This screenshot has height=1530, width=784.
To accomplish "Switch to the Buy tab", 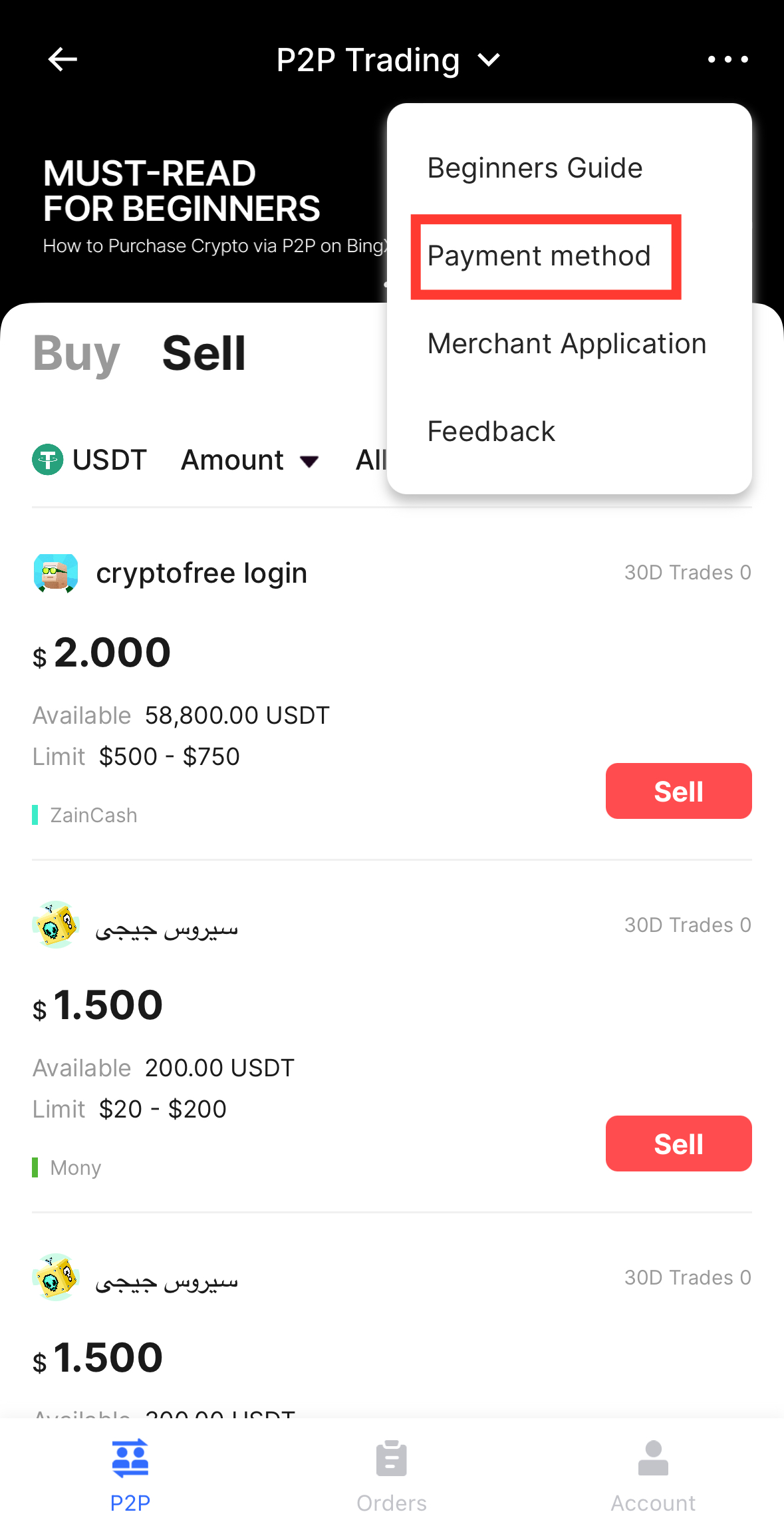I will coord(76,353).
